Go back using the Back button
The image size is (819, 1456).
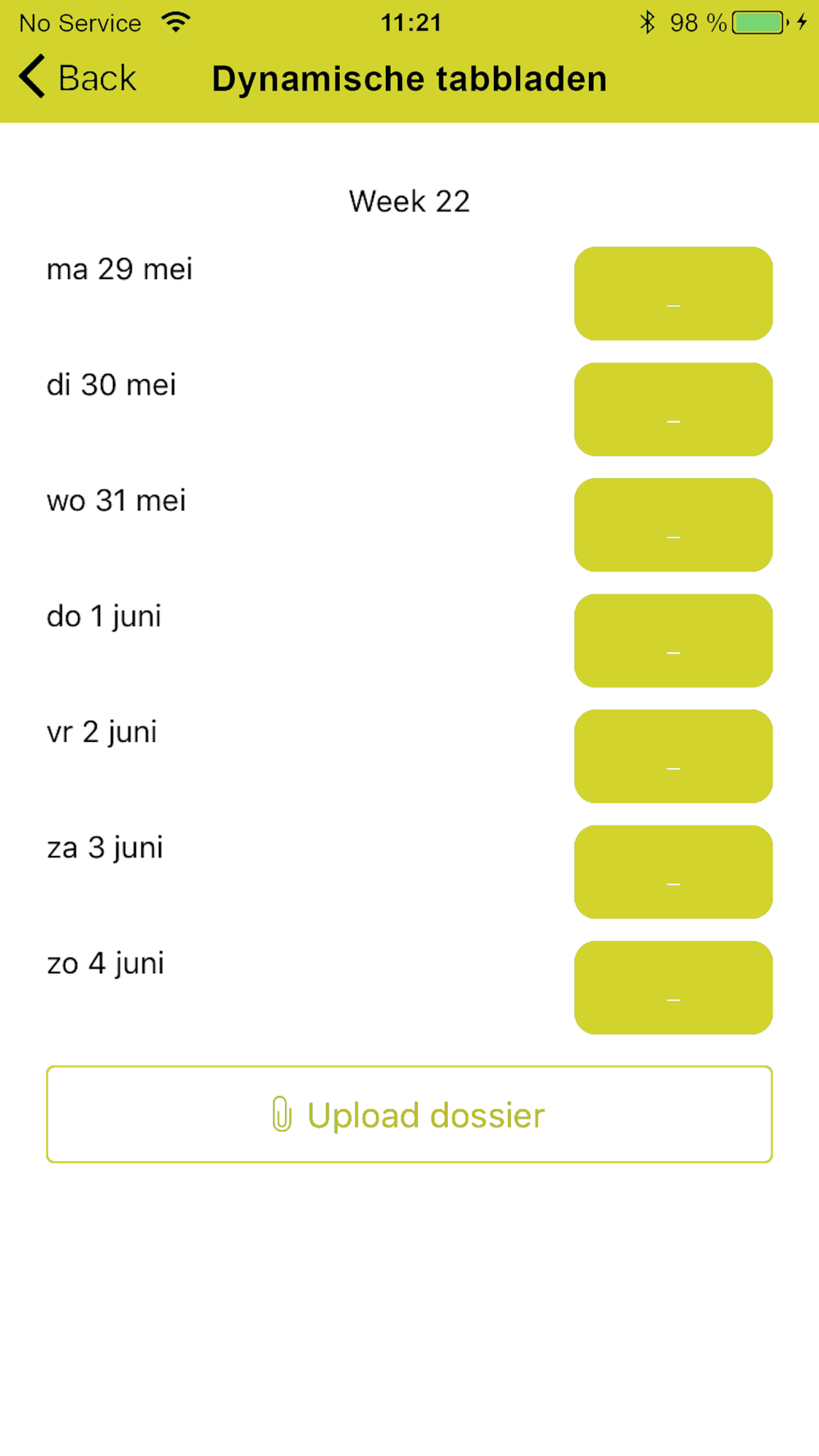click(x=78, y=78)
